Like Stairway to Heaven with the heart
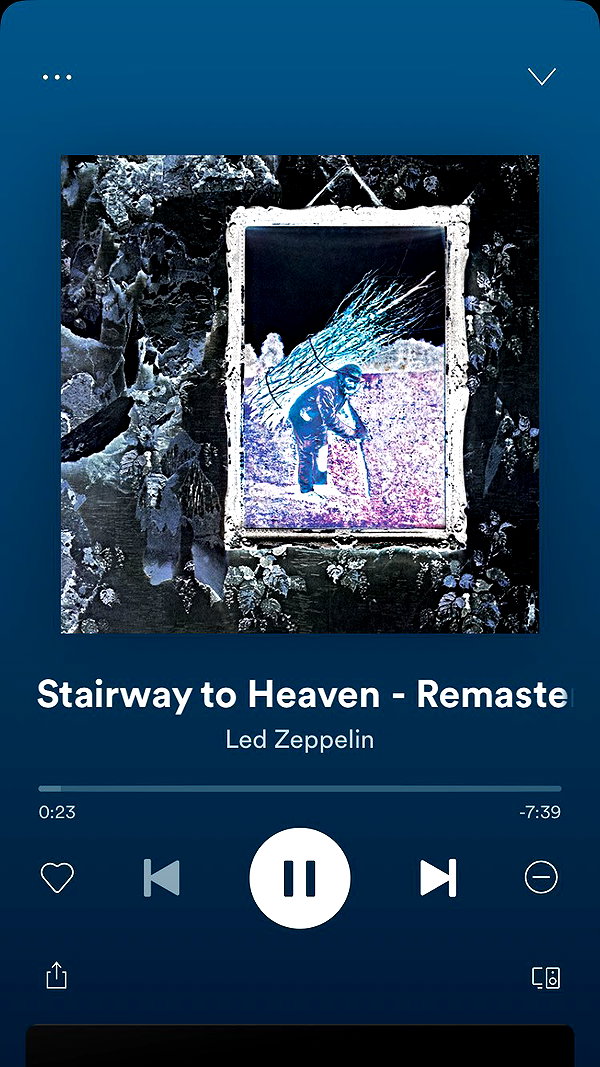 57,878
